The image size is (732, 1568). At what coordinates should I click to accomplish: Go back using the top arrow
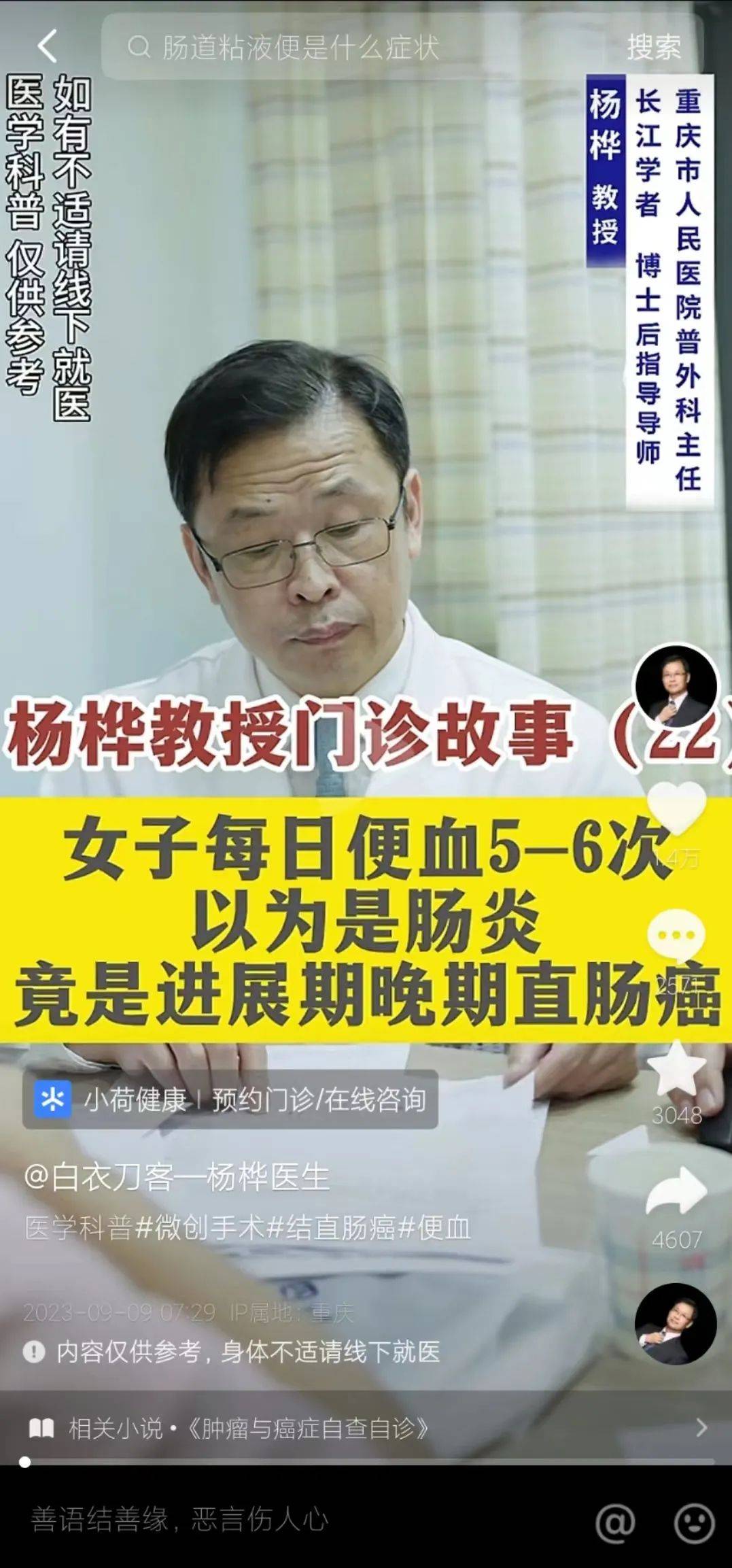point(48,46)
